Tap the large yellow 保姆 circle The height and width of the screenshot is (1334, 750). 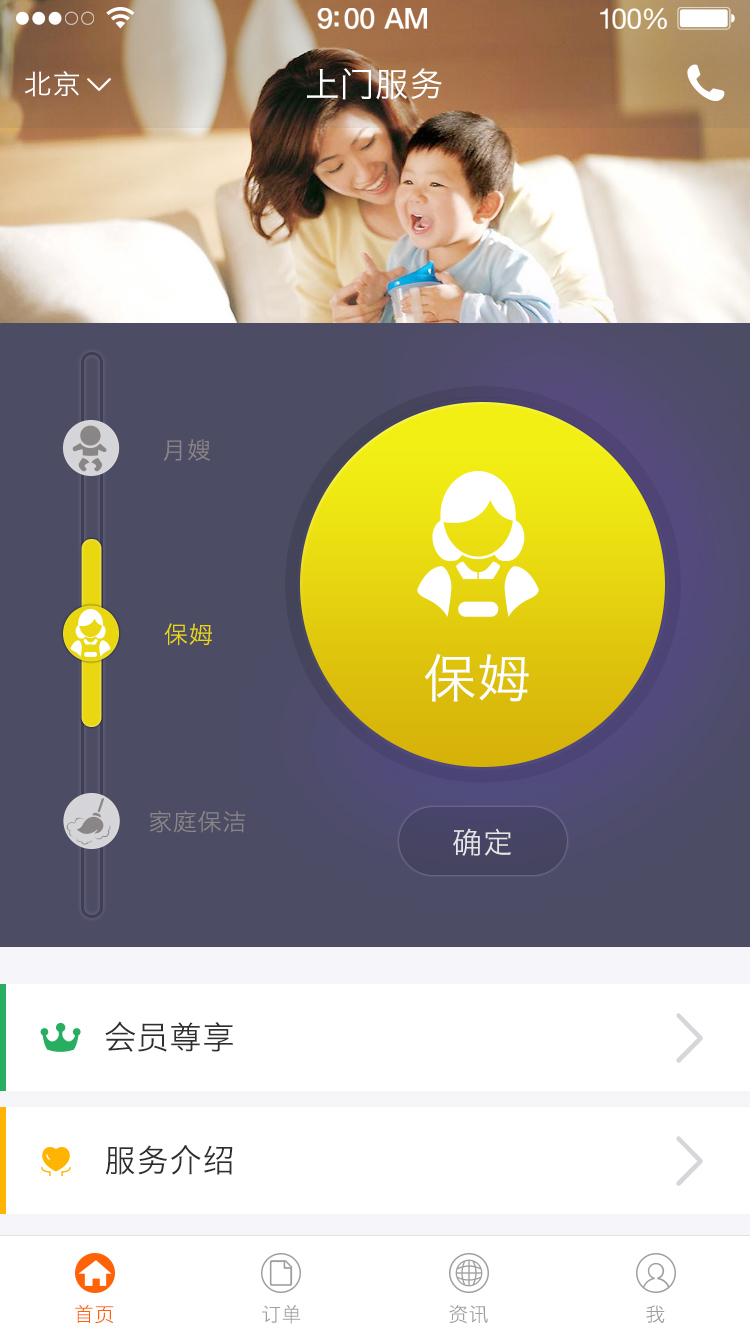click(x=482, y=584)
